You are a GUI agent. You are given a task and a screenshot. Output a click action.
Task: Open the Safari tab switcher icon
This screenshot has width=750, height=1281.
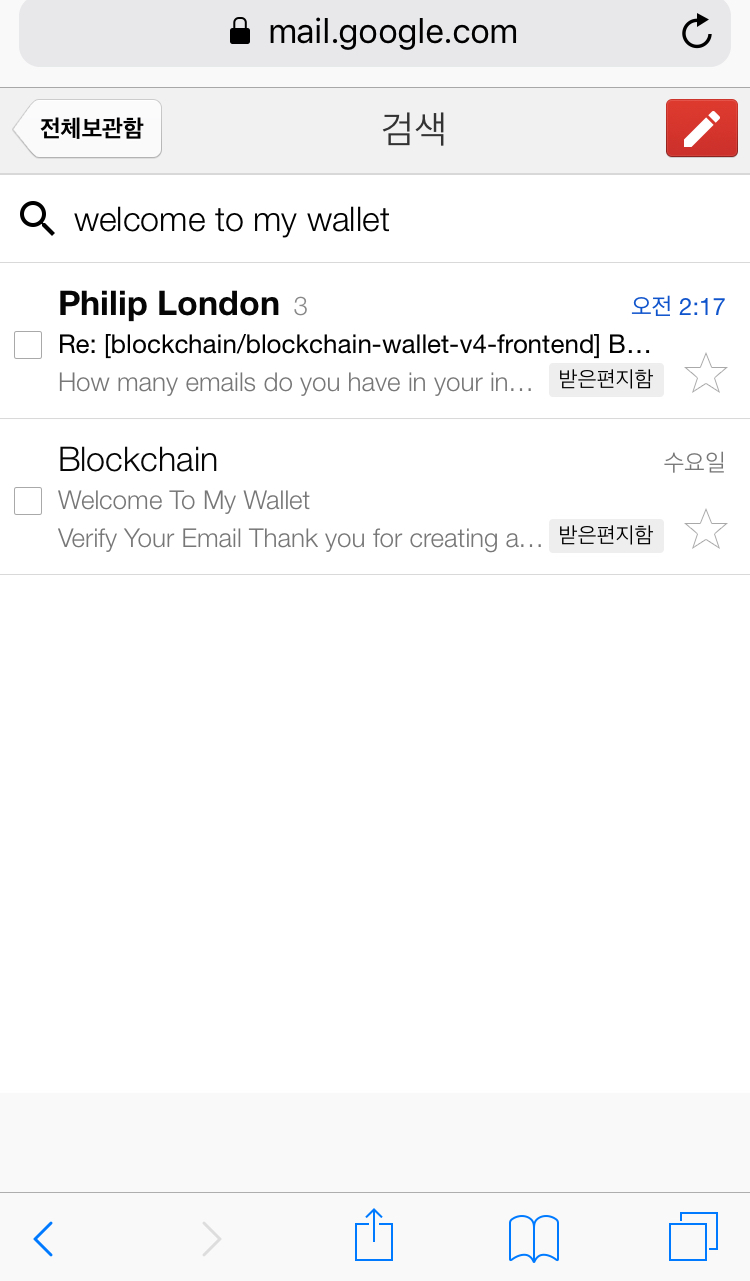(694, 1238)
